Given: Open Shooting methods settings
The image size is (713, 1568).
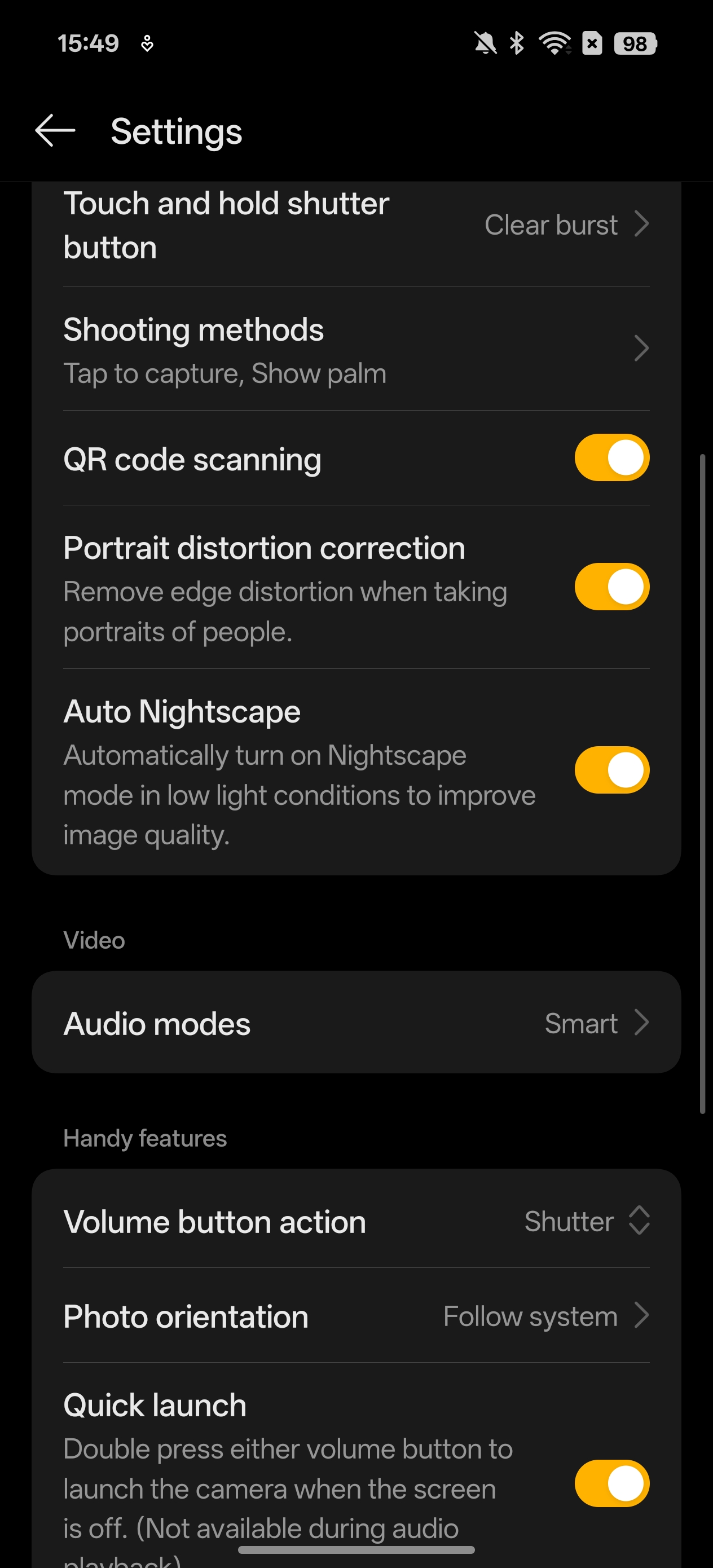Looking at the screenshot, I should click(356, 349).
